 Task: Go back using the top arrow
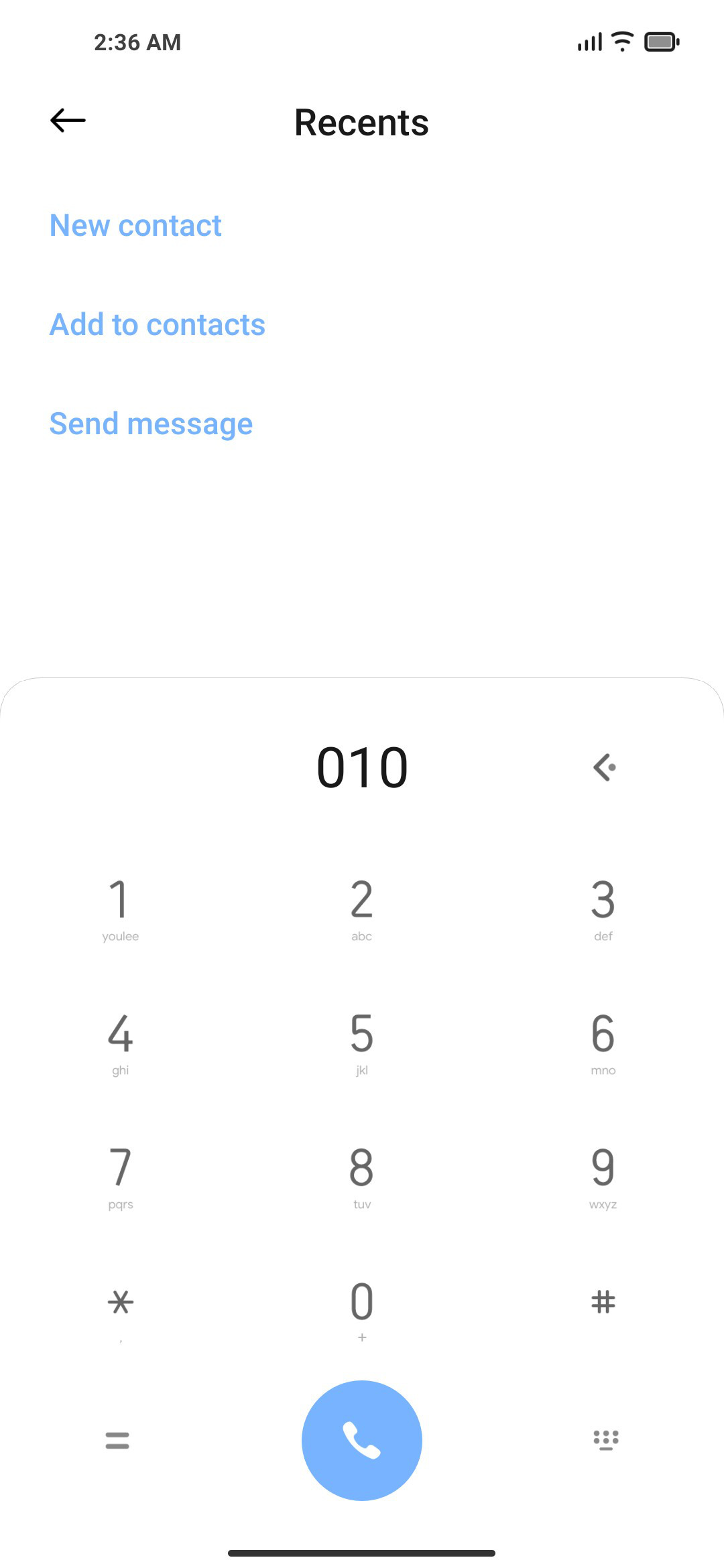coord(68,121)
